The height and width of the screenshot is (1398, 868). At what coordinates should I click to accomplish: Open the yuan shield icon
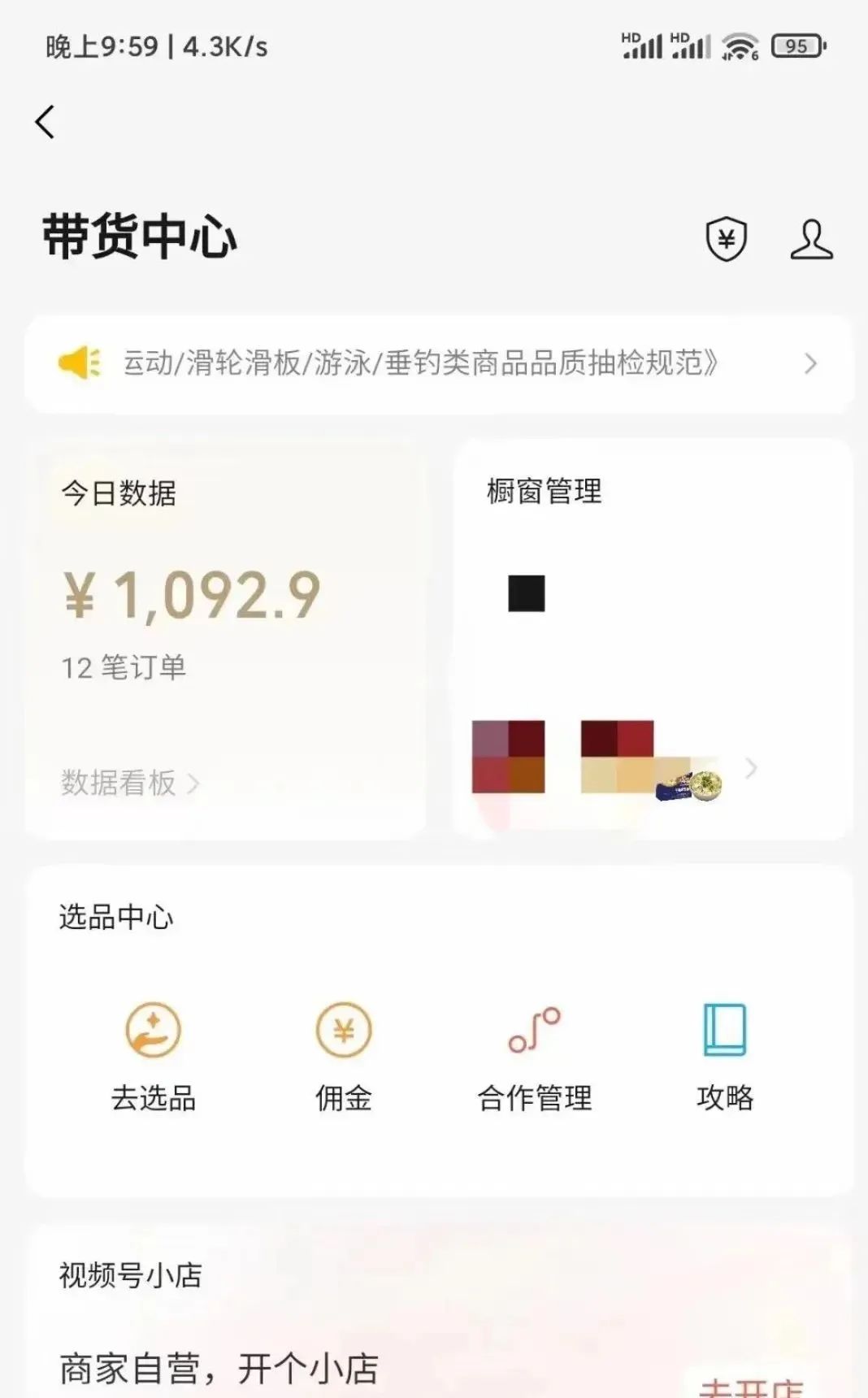click(726, 239)
